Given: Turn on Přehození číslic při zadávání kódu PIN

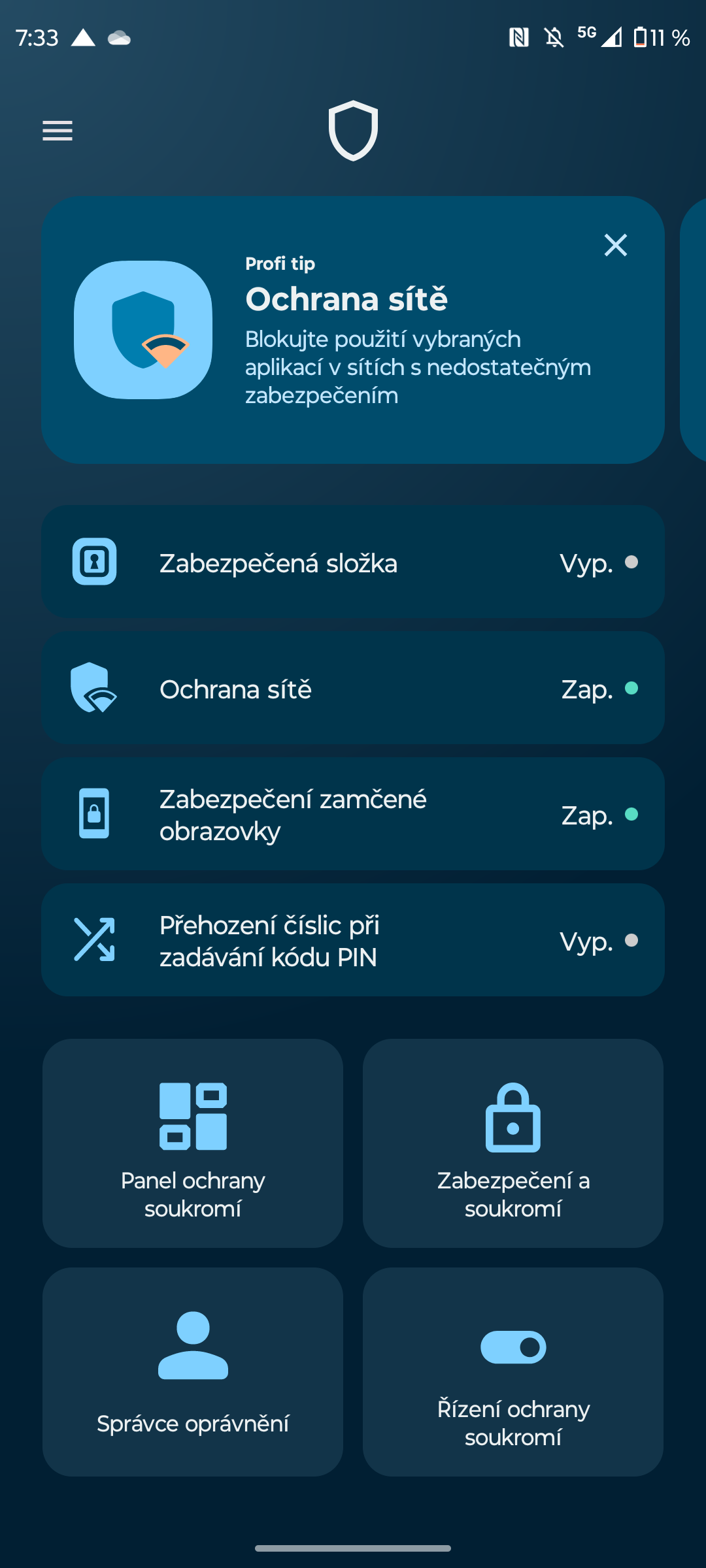Looking at the screenshot, I should [353, 939].
